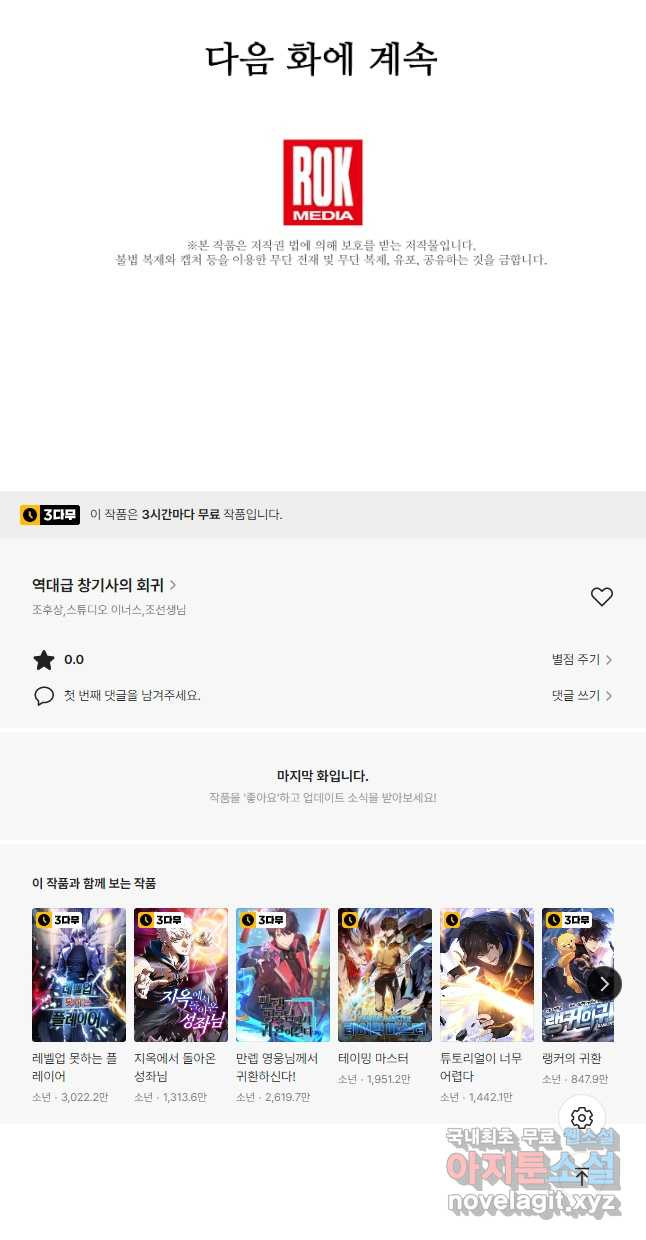Image resolution: width=646 pixels, height=1240 pixels.
Task: Tap 댓글 쓰기 to write a comment
Action: coord(581,695)
